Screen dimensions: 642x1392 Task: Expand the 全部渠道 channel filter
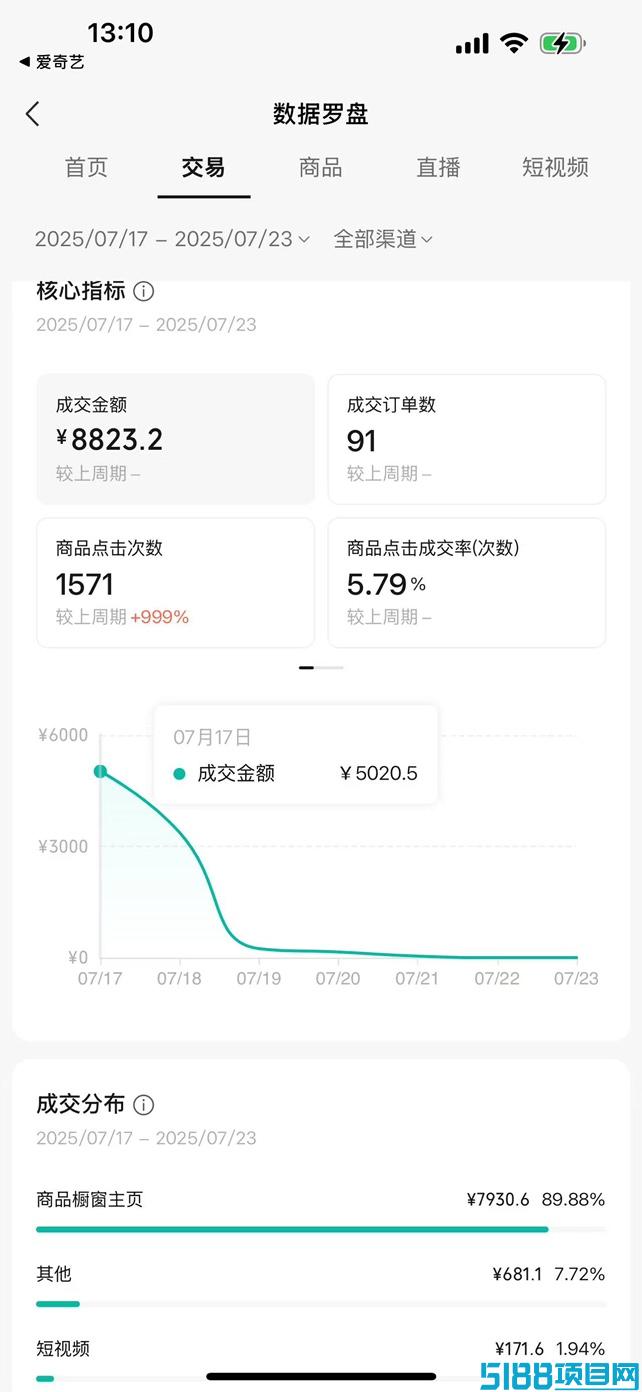pos(383,239)
